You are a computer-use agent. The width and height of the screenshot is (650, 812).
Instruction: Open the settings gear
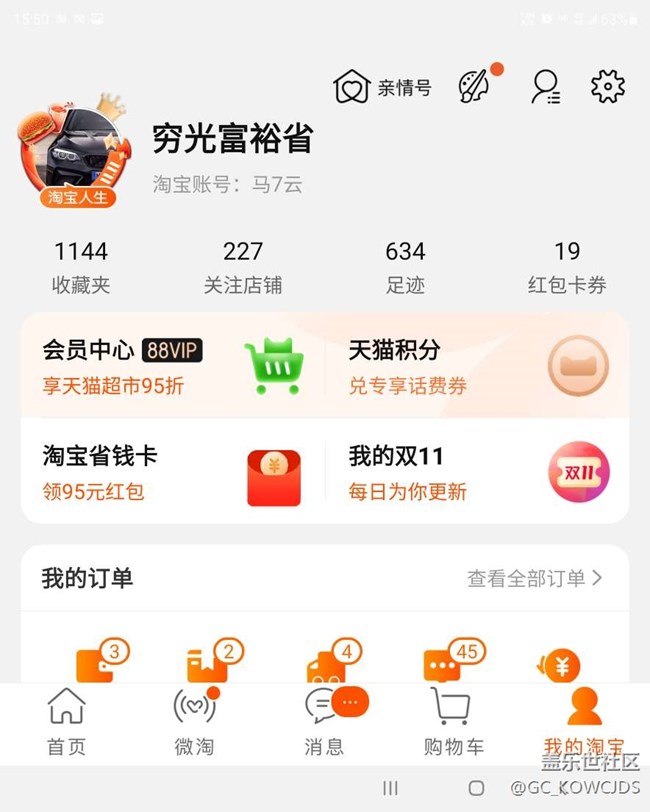(608, 87)
